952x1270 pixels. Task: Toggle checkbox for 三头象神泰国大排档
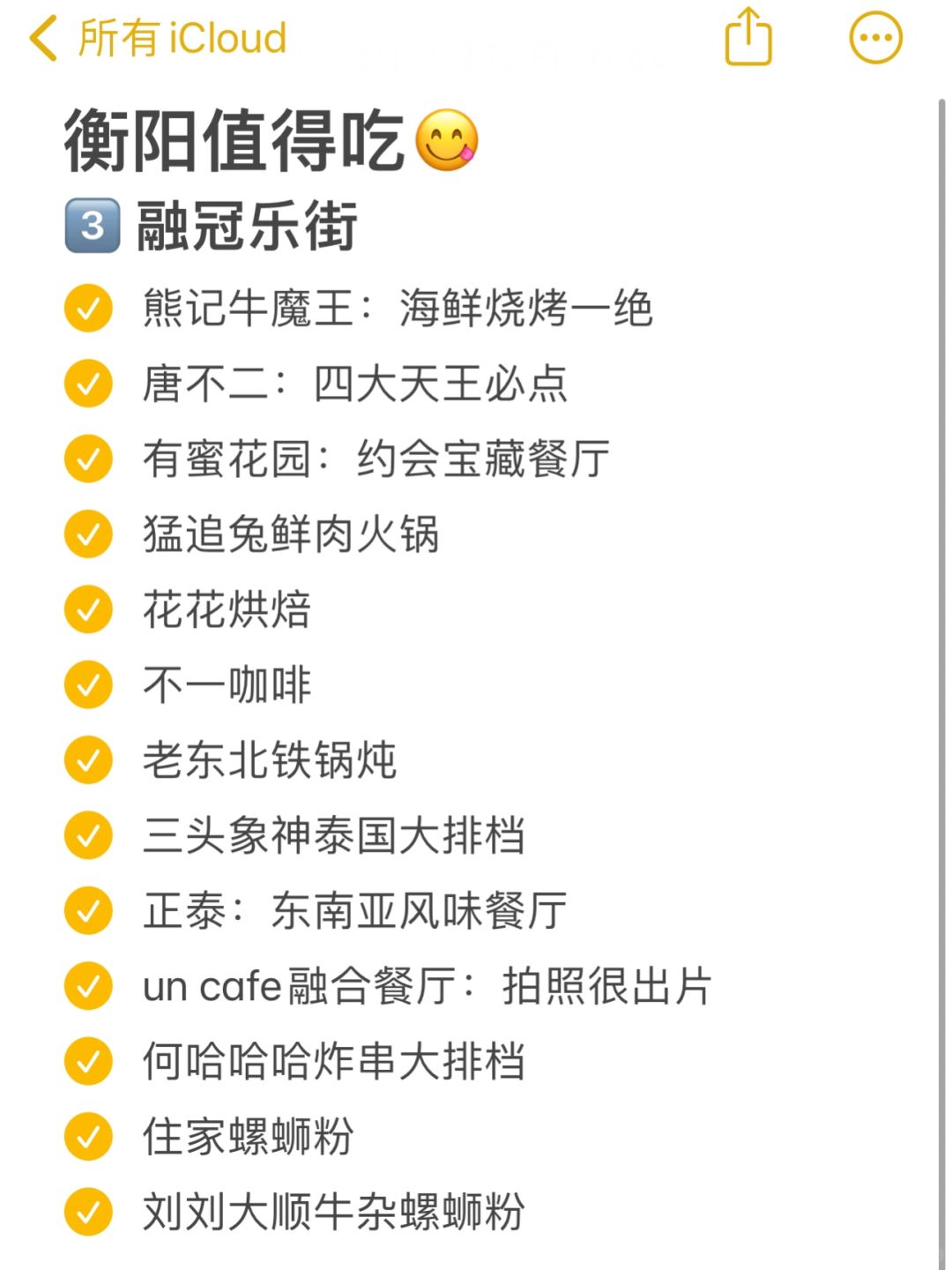88,835
